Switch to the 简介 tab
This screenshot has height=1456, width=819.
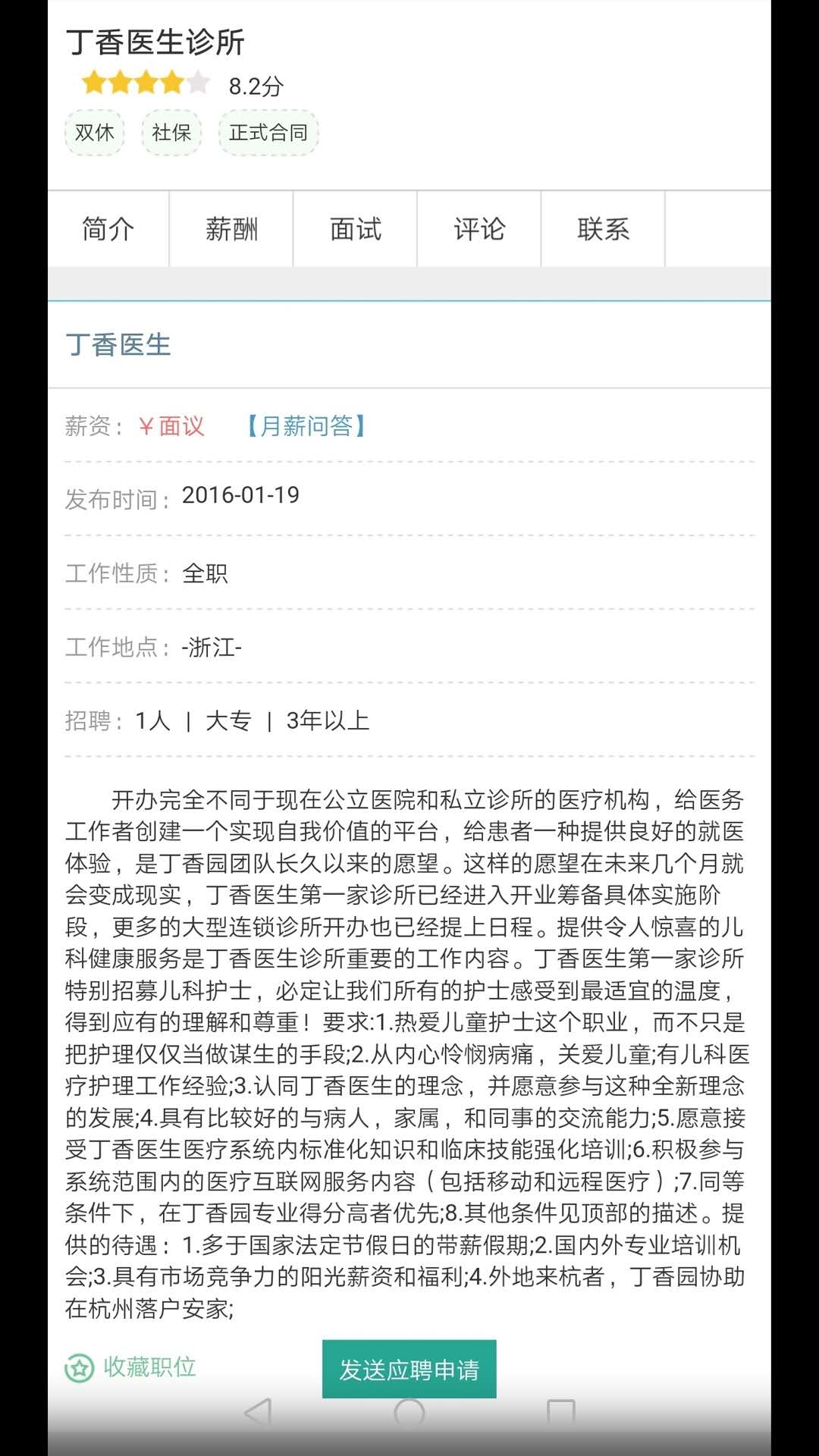108,229
